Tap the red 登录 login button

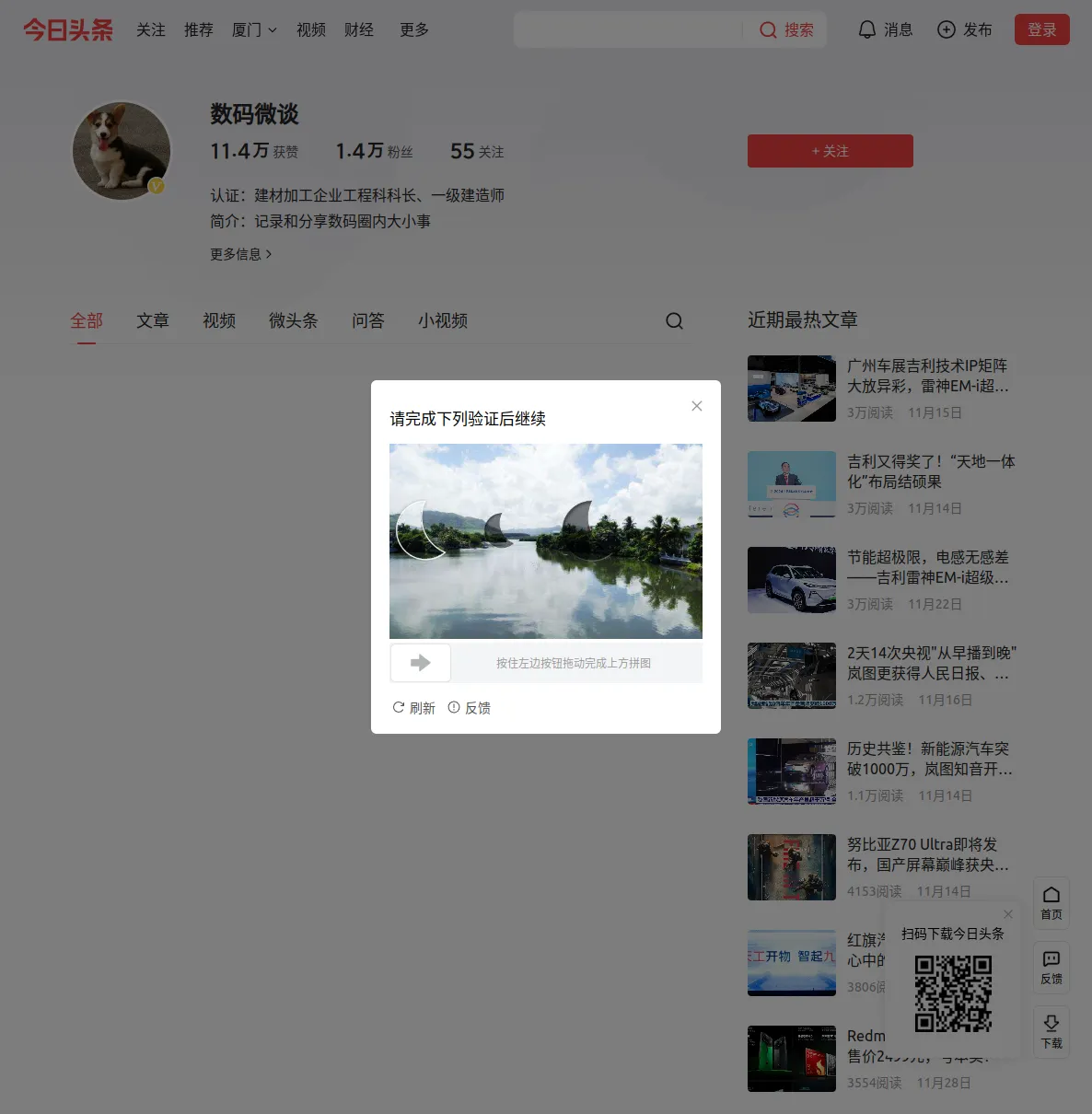coord(1041,29)
